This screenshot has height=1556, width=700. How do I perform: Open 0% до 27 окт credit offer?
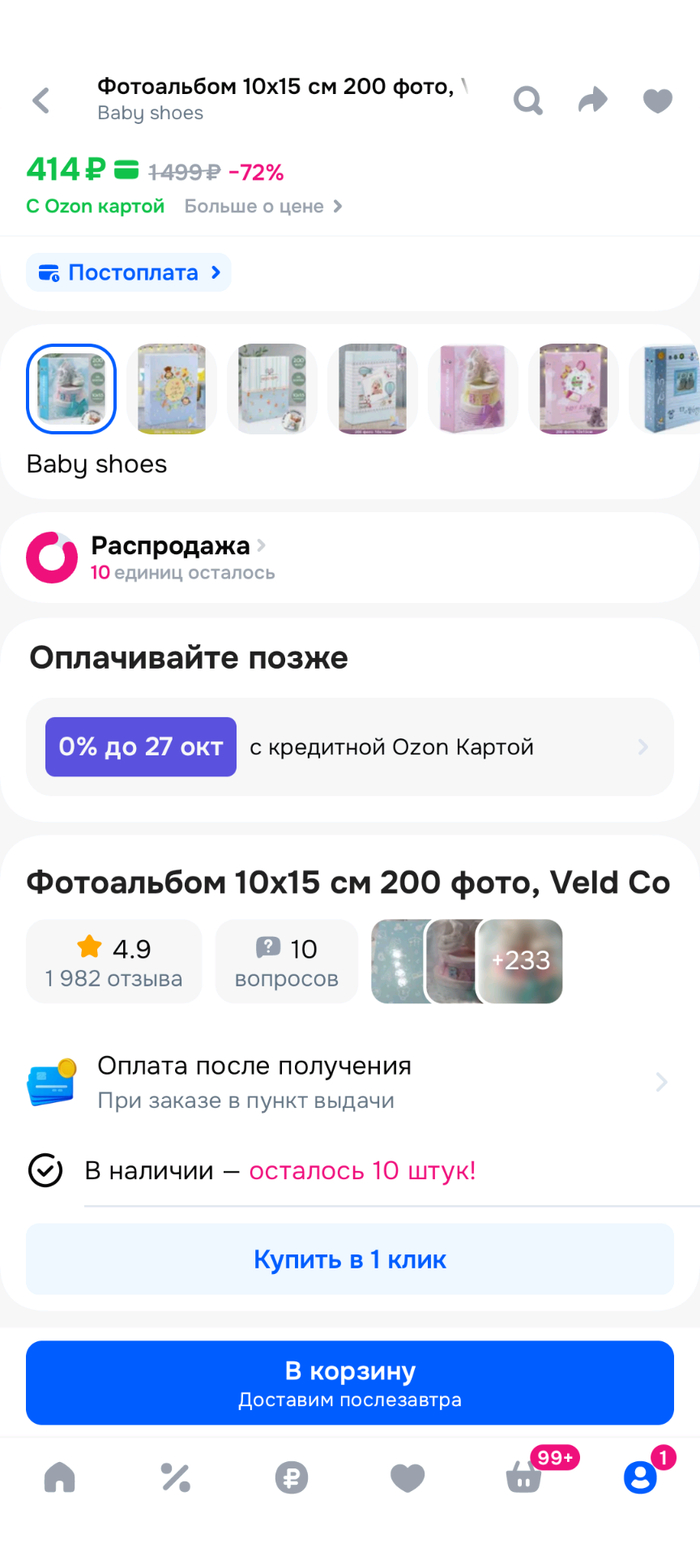click(349, 747)
